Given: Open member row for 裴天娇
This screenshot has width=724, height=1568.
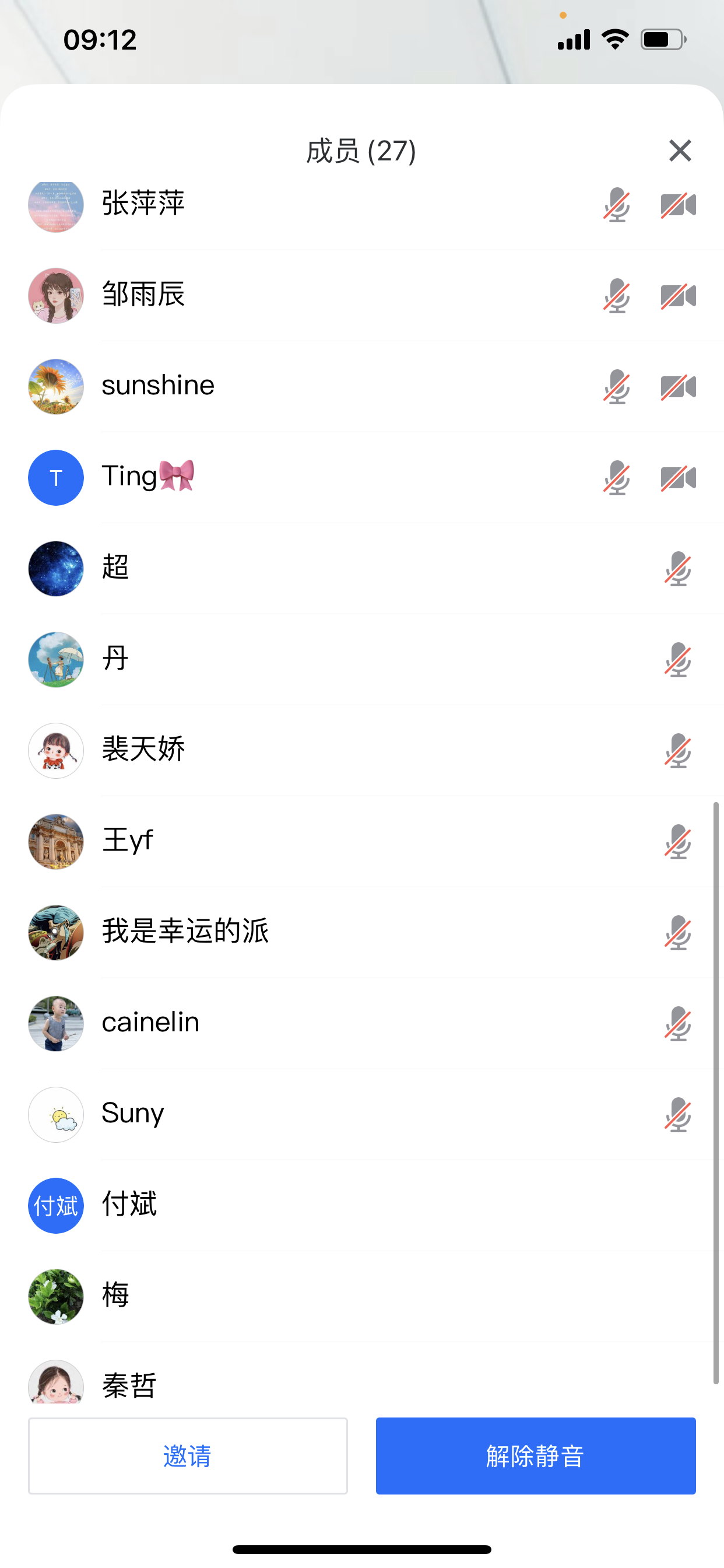Looking at the screenshot, I should pyautogui.click(x=143, y=750).
